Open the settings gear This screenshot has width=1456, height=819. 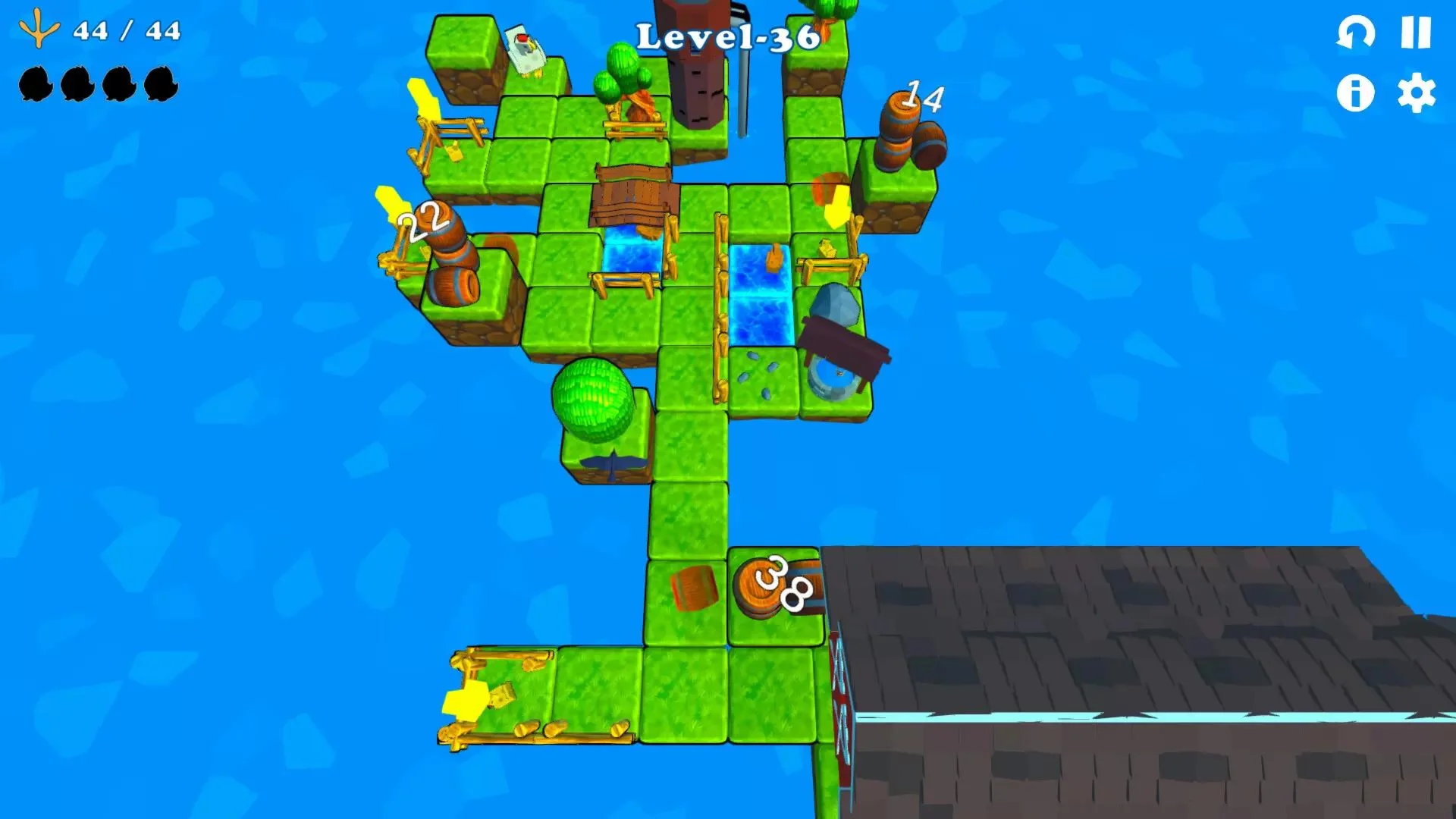pyautogui.click(x=1416, y=93)
